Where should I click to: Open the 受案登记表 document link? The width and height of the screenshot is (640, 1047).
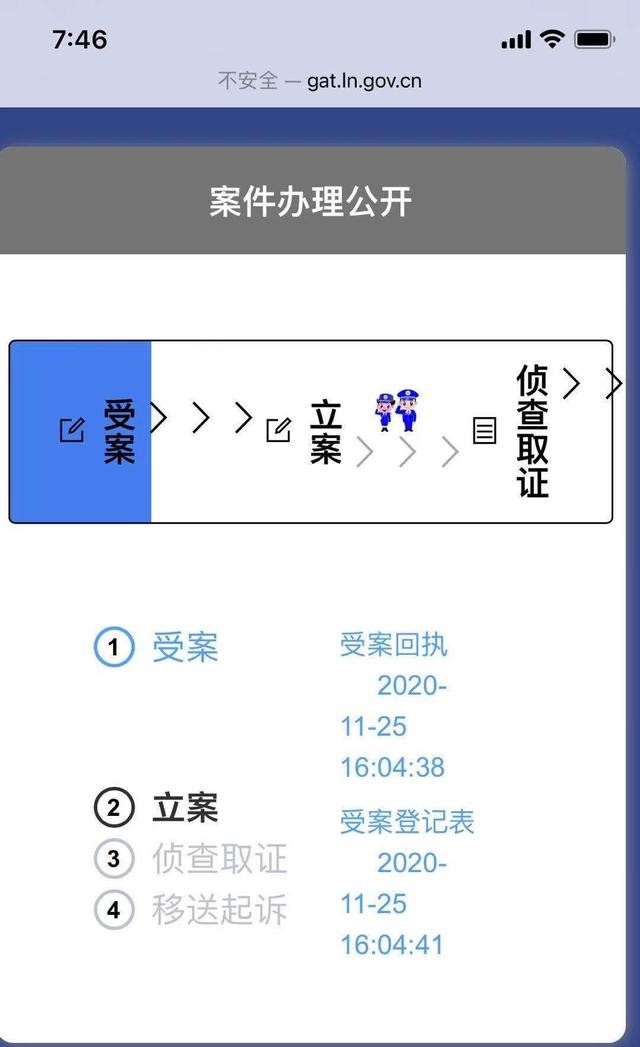(x=406, y=822)
